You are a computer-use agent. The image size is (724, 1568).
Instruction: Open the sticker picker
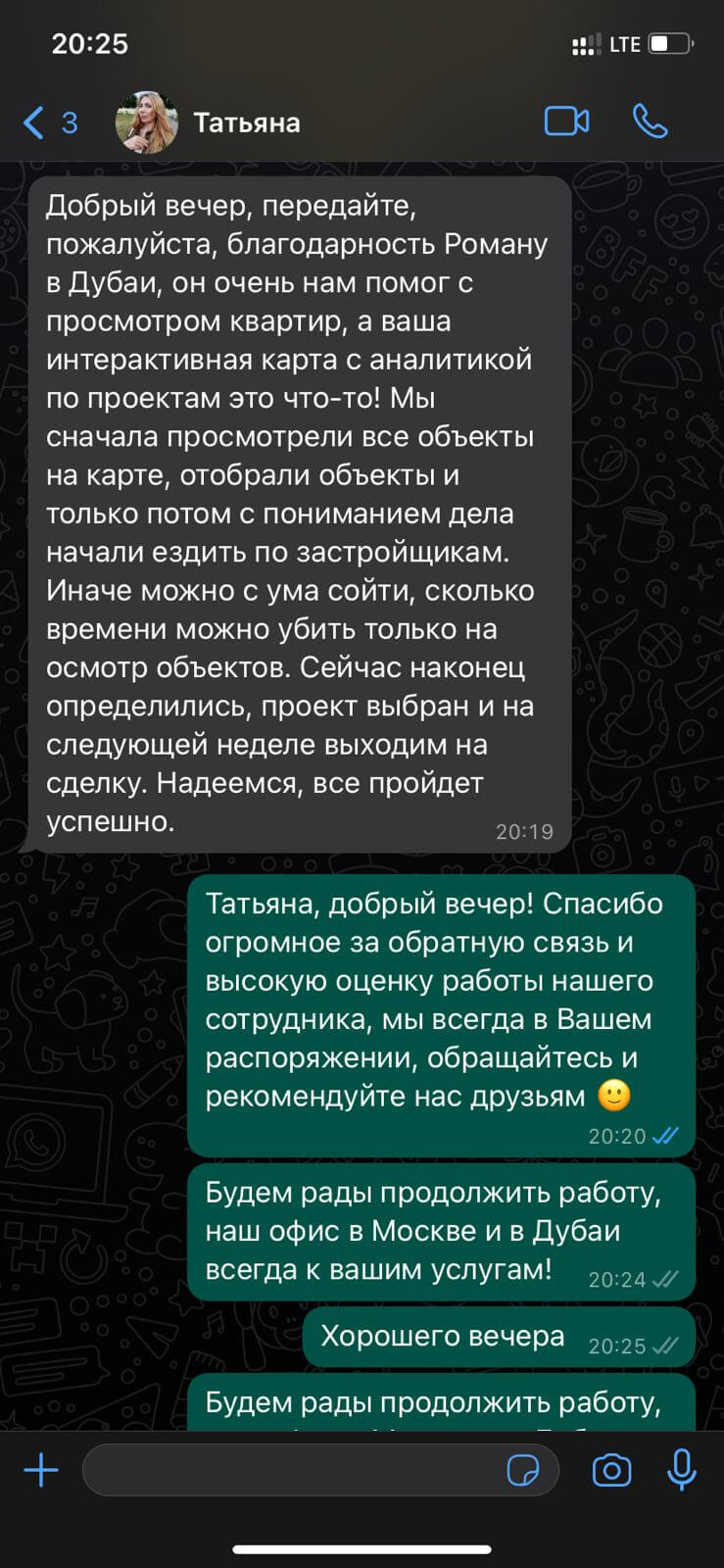(523, 1470)
